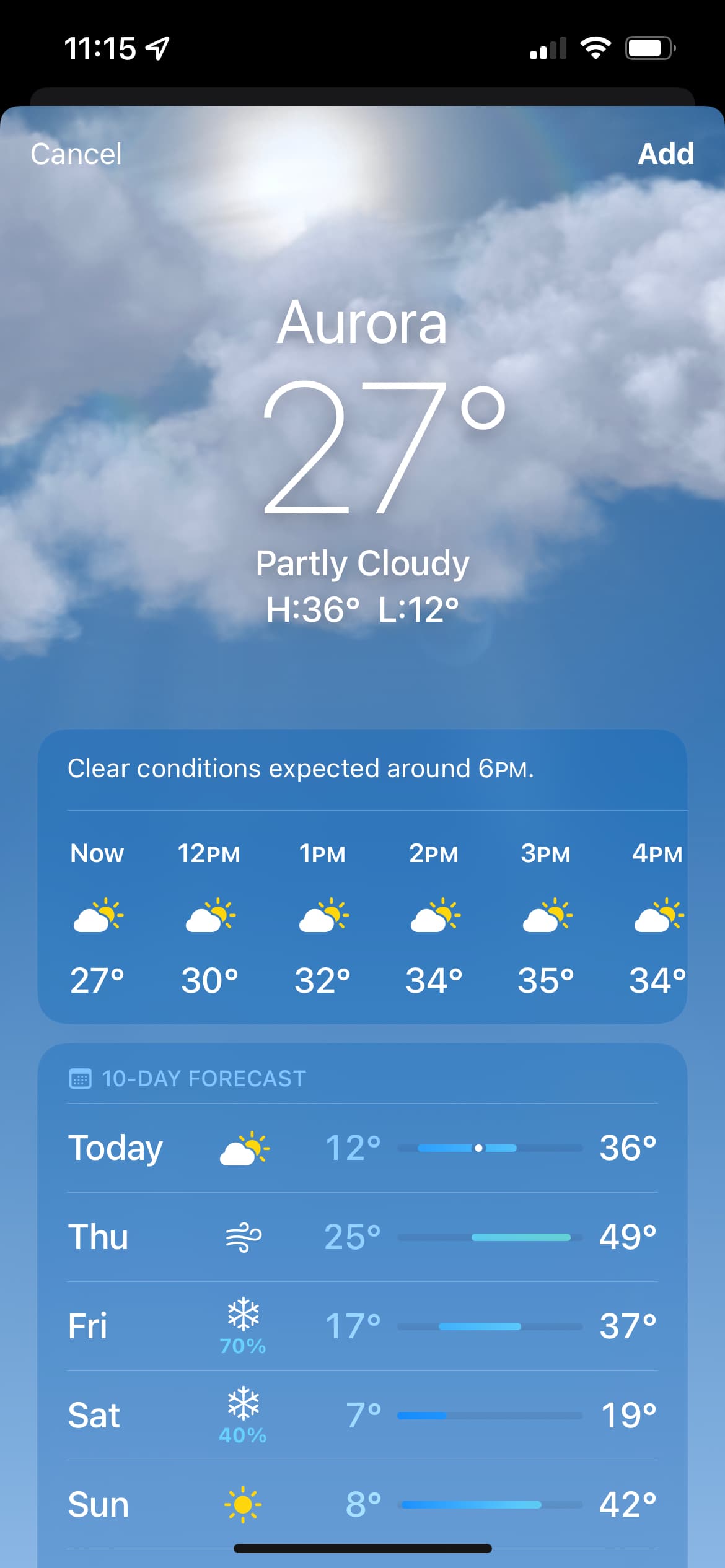Open Saturday's forecast row

click(362, 1415)
